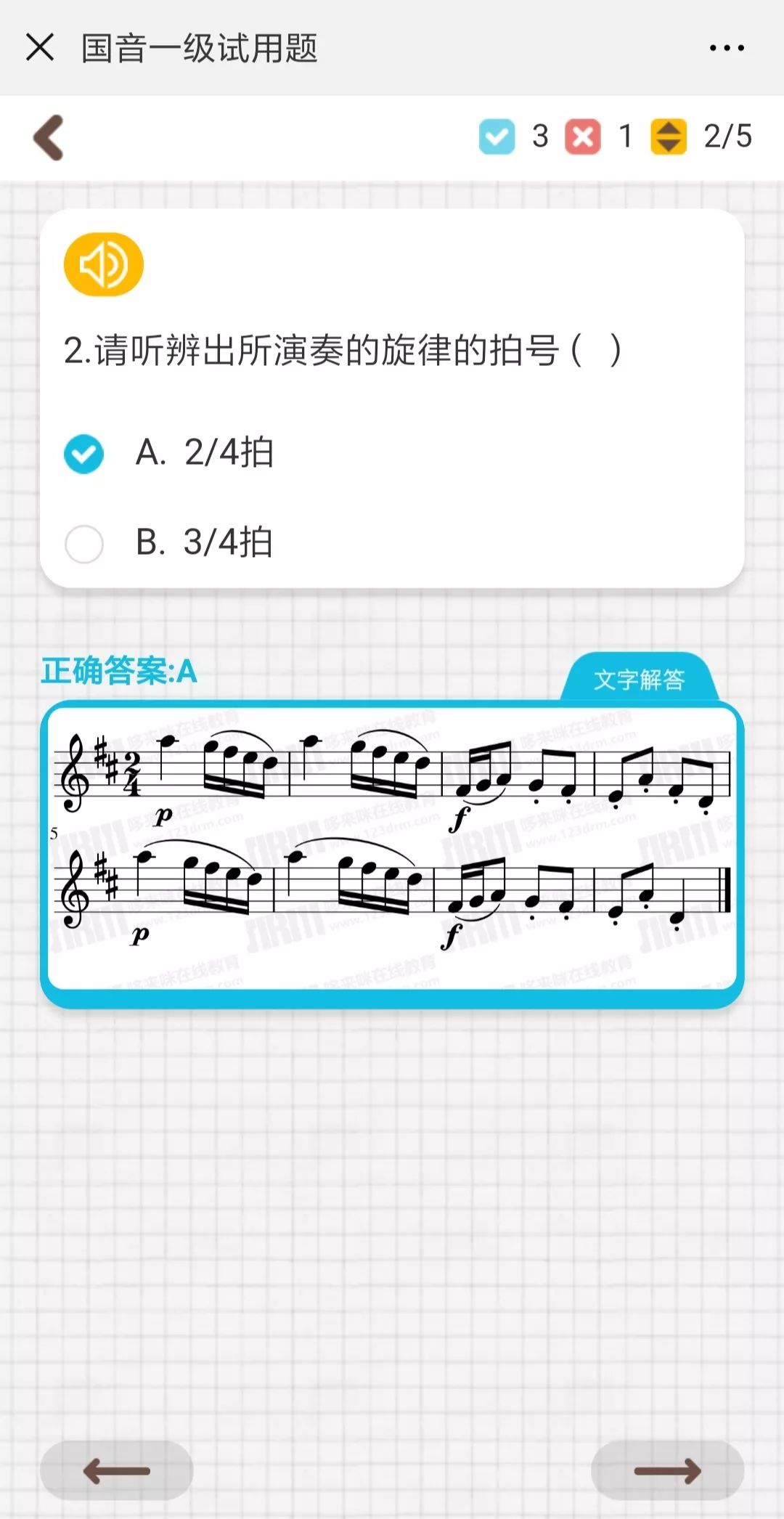Close the 国音一级试用题 page

[x=40, y=48]
